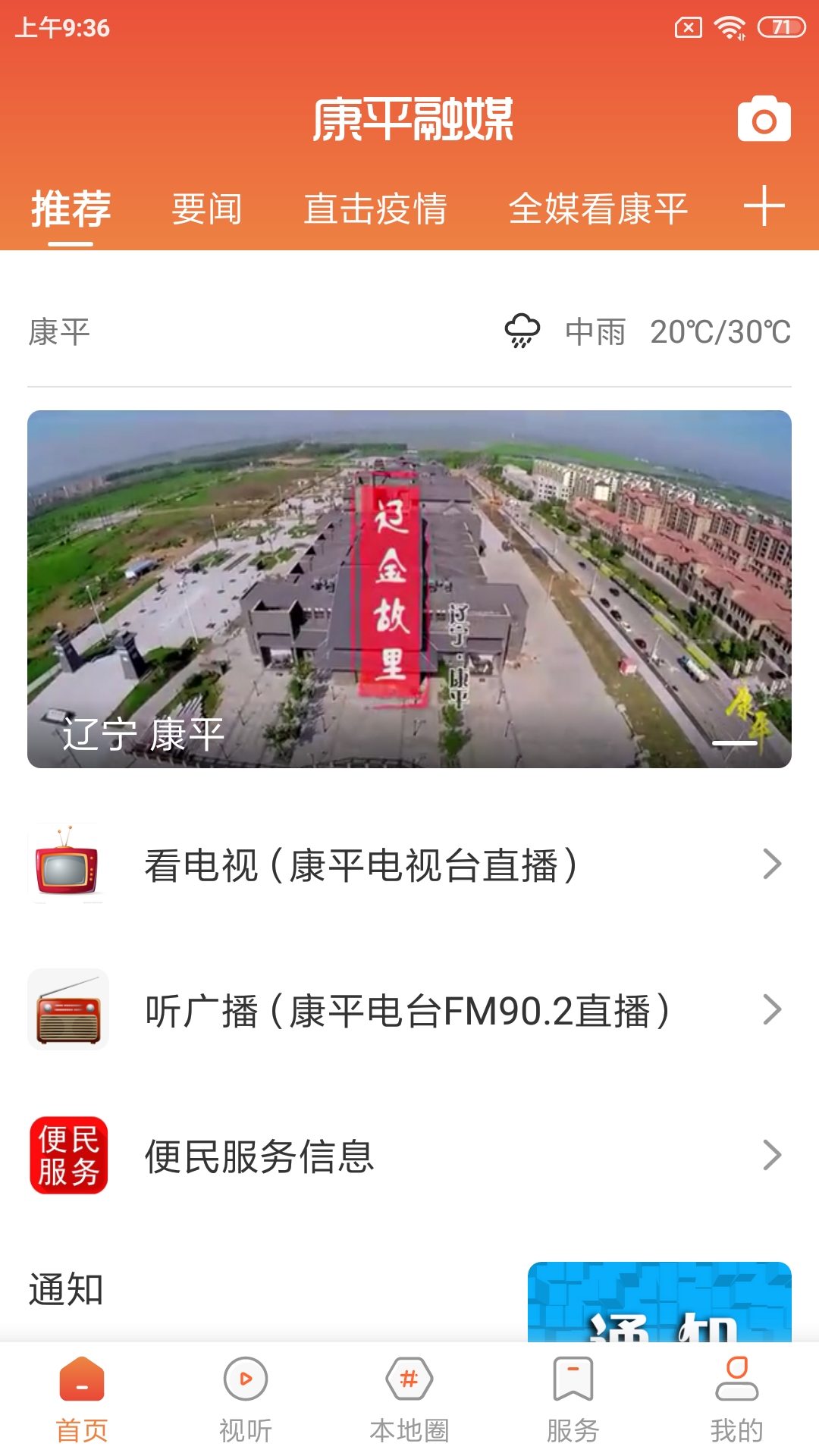Open the camera icon in header
Image resolution: width=819 pixels, height=1456 pixels.
[764, 119]
